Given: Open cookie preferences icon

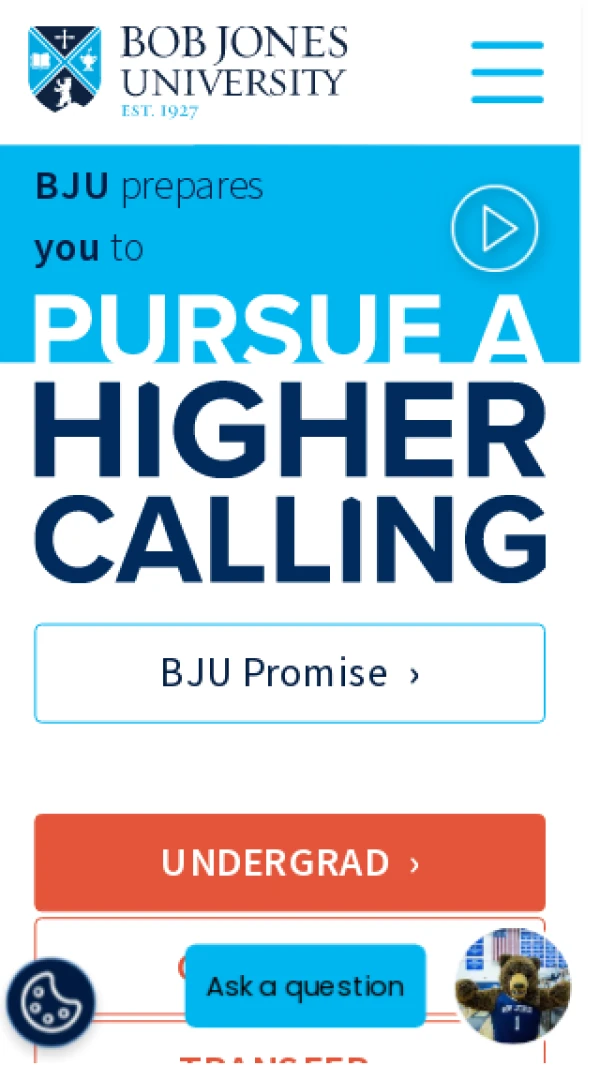Looking at the screenshot, I should coord(50,1002).
